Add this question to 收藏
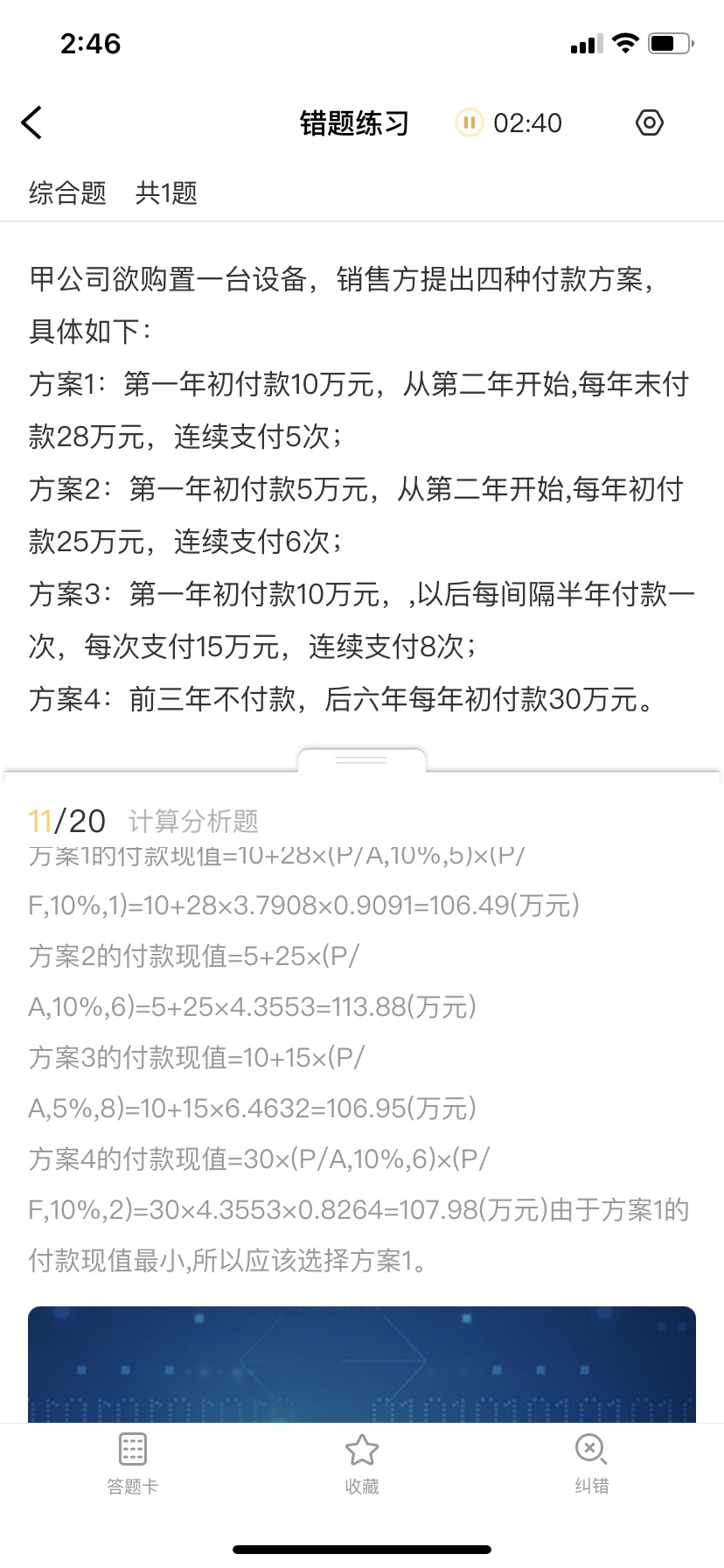Viewport: 724px width, 1568px height. [x=362, y=1464]
